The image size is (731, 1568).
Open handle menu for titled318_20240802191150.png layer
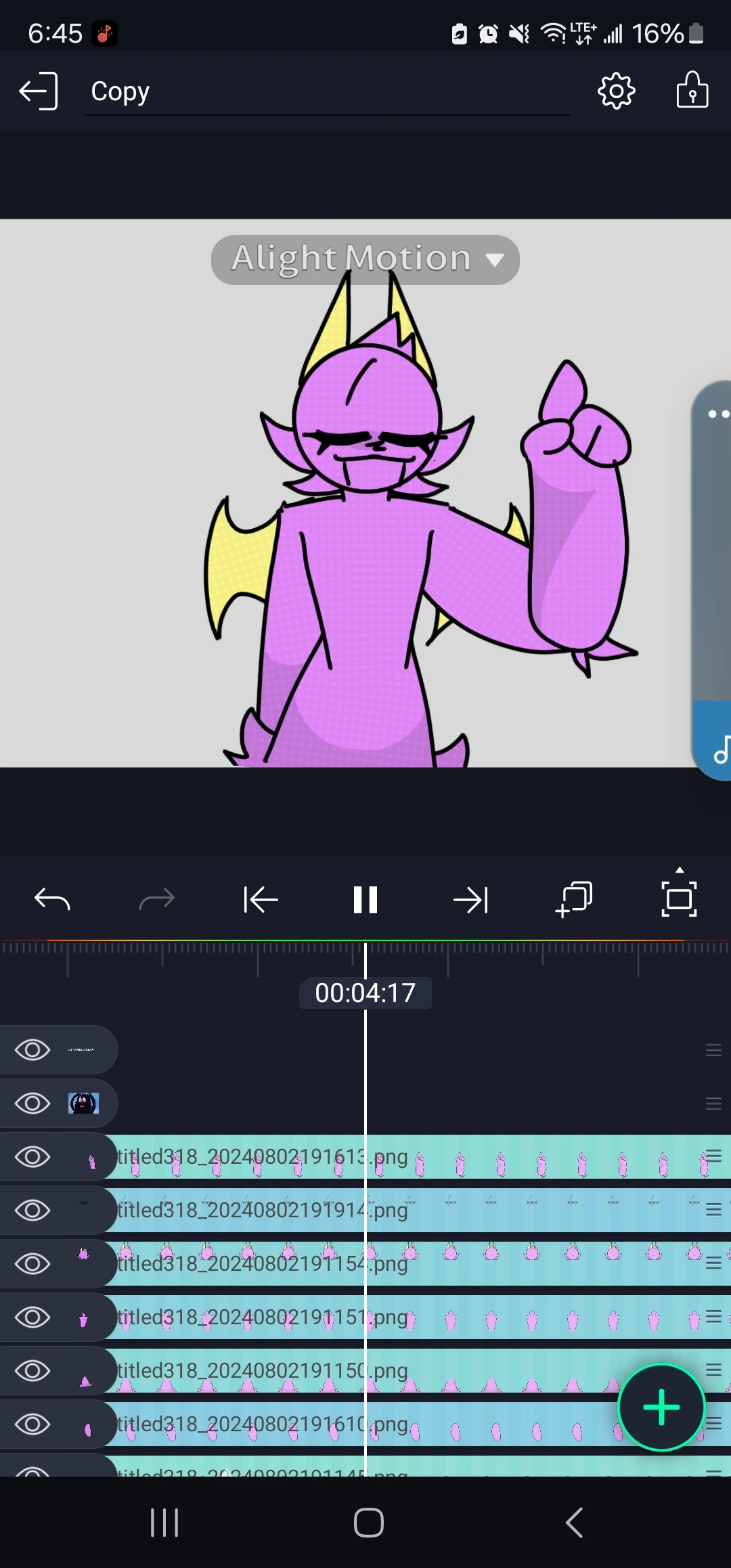click(713, 1370)
